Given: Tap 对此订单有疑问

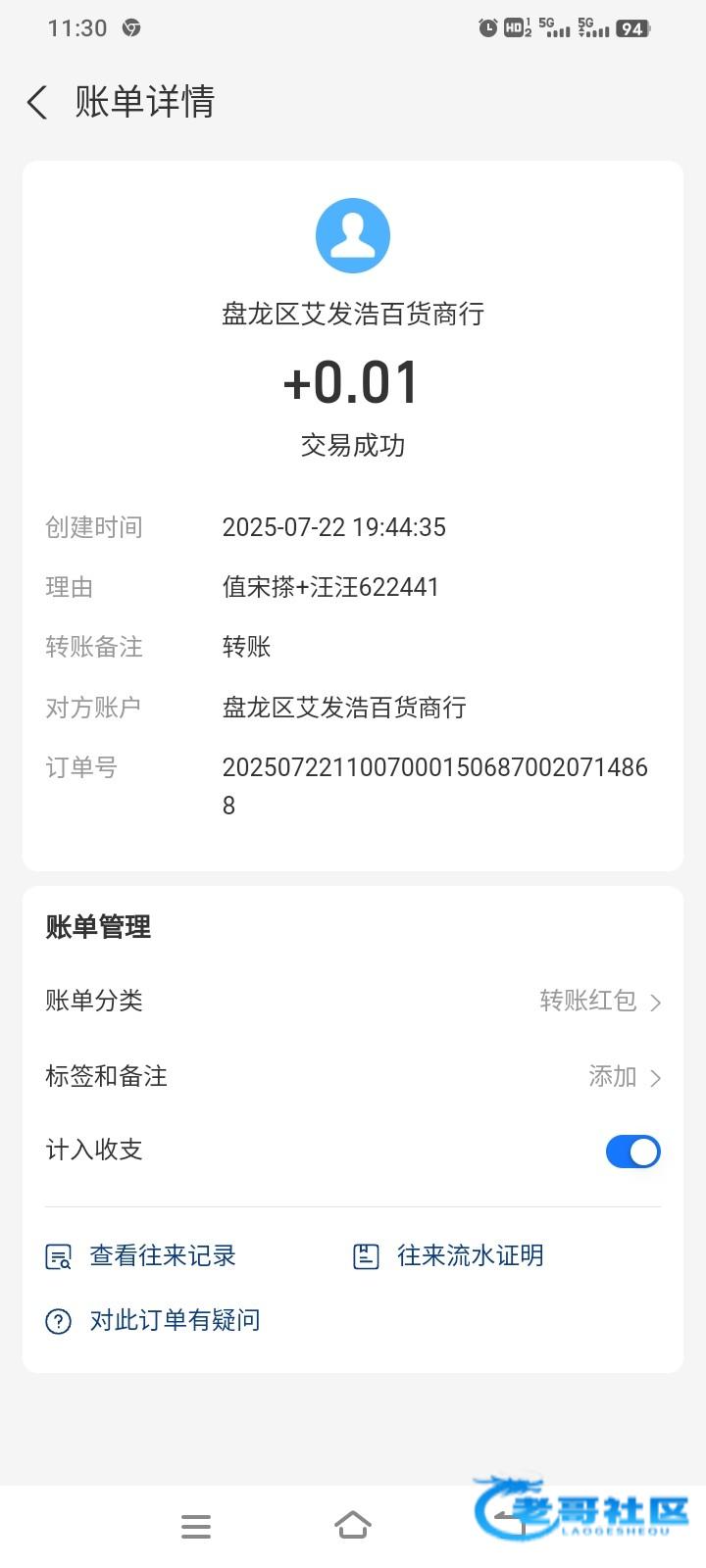Looking at the screenshot, I should pos(154,1320).
